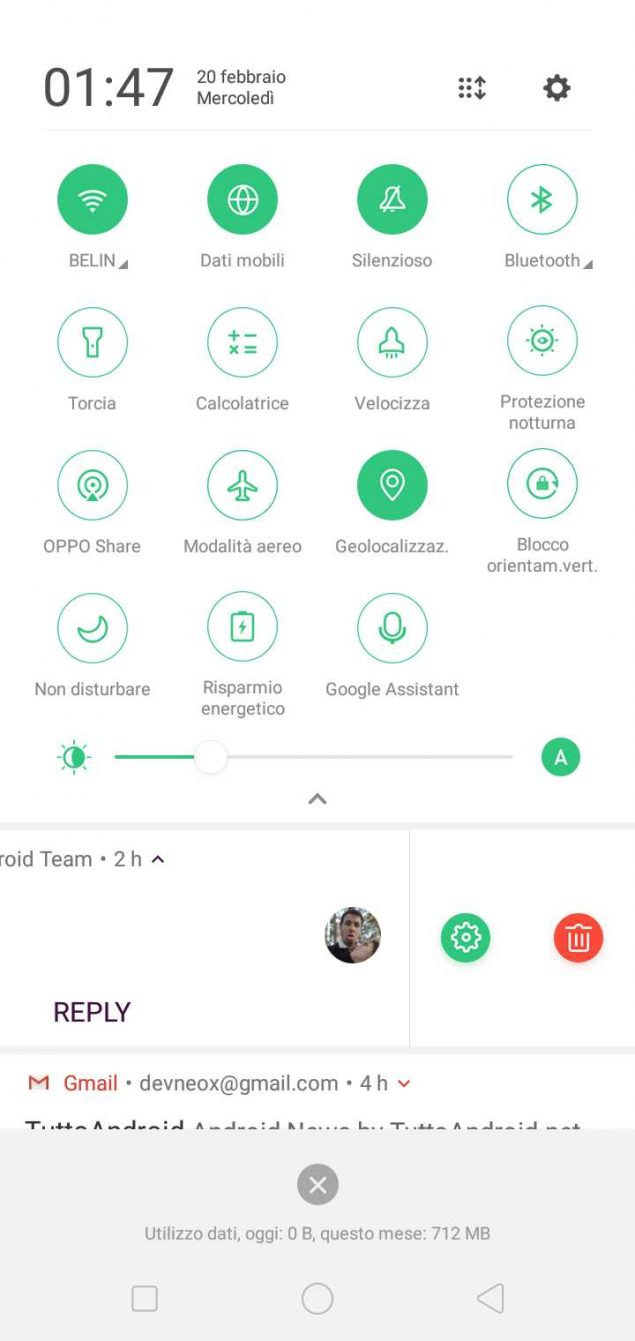
Task: Turn on the Torcia flashlight
Action: (92, 342)
